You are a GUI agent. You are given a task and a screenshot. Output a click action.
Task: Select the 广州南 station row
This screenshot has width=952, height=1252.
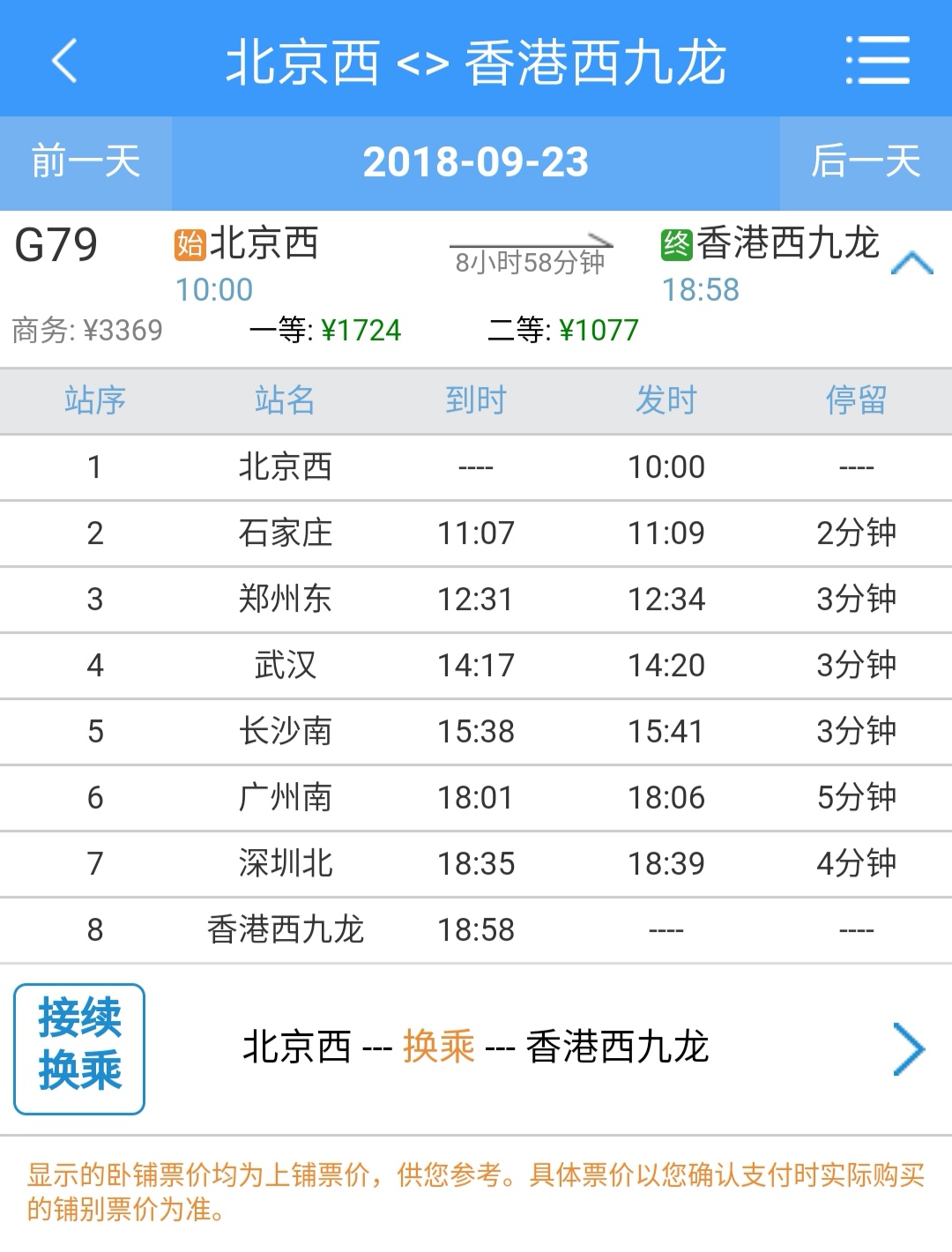284,797
